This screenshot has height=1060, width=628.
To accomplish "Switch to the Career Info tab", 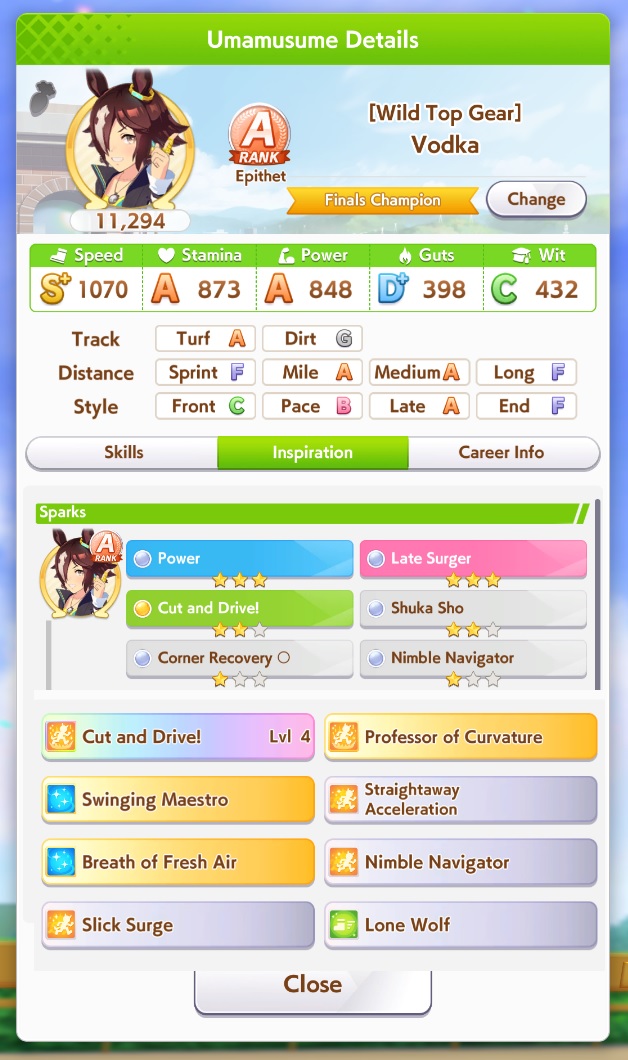I will click(x=503, y=453).
